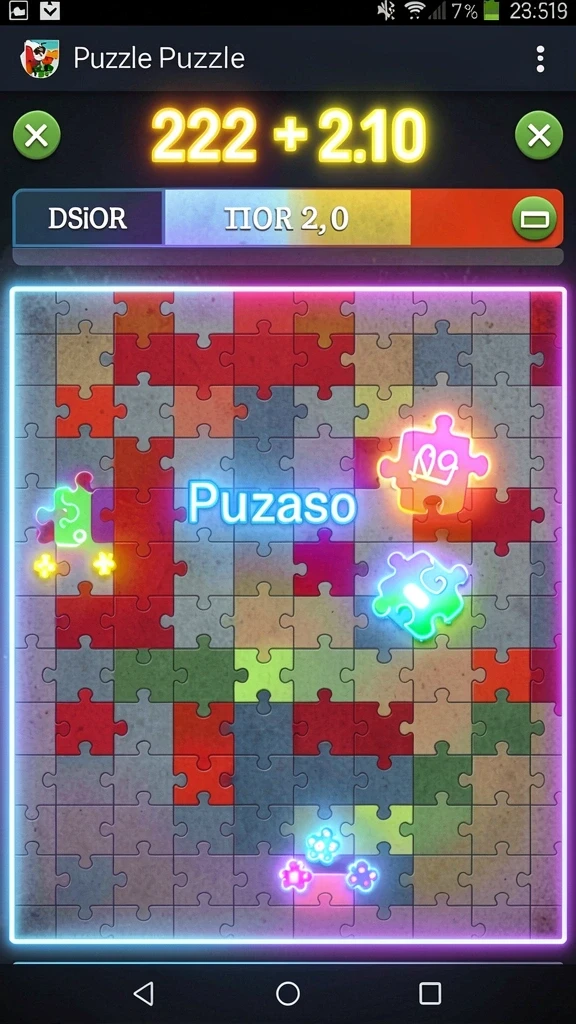Select the glowing green puzzle piece with the spiral
The height and width of the screenshot is (1024, 576).
(421, 593)
